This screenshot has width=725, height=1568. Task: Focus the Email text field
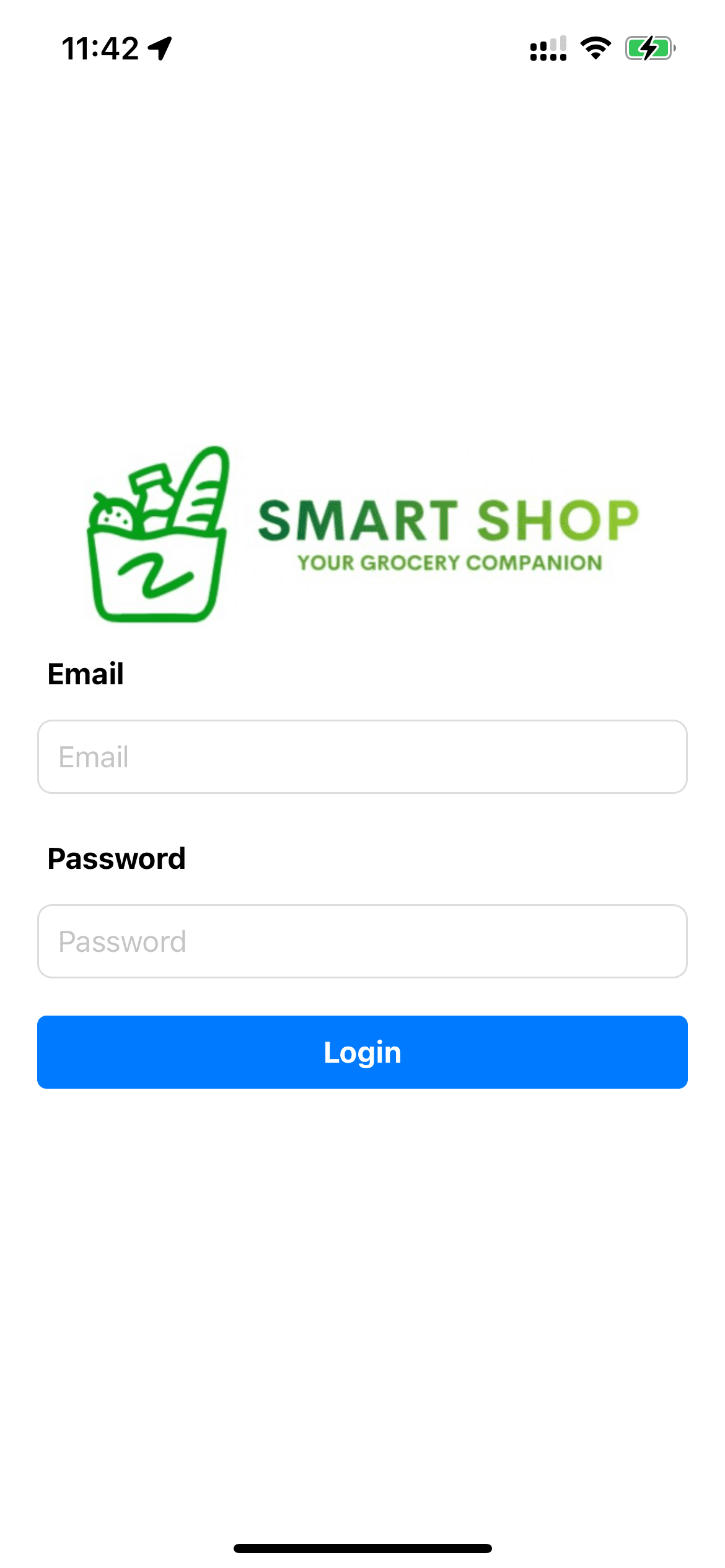pyautogui.click(x=362, y=757)
